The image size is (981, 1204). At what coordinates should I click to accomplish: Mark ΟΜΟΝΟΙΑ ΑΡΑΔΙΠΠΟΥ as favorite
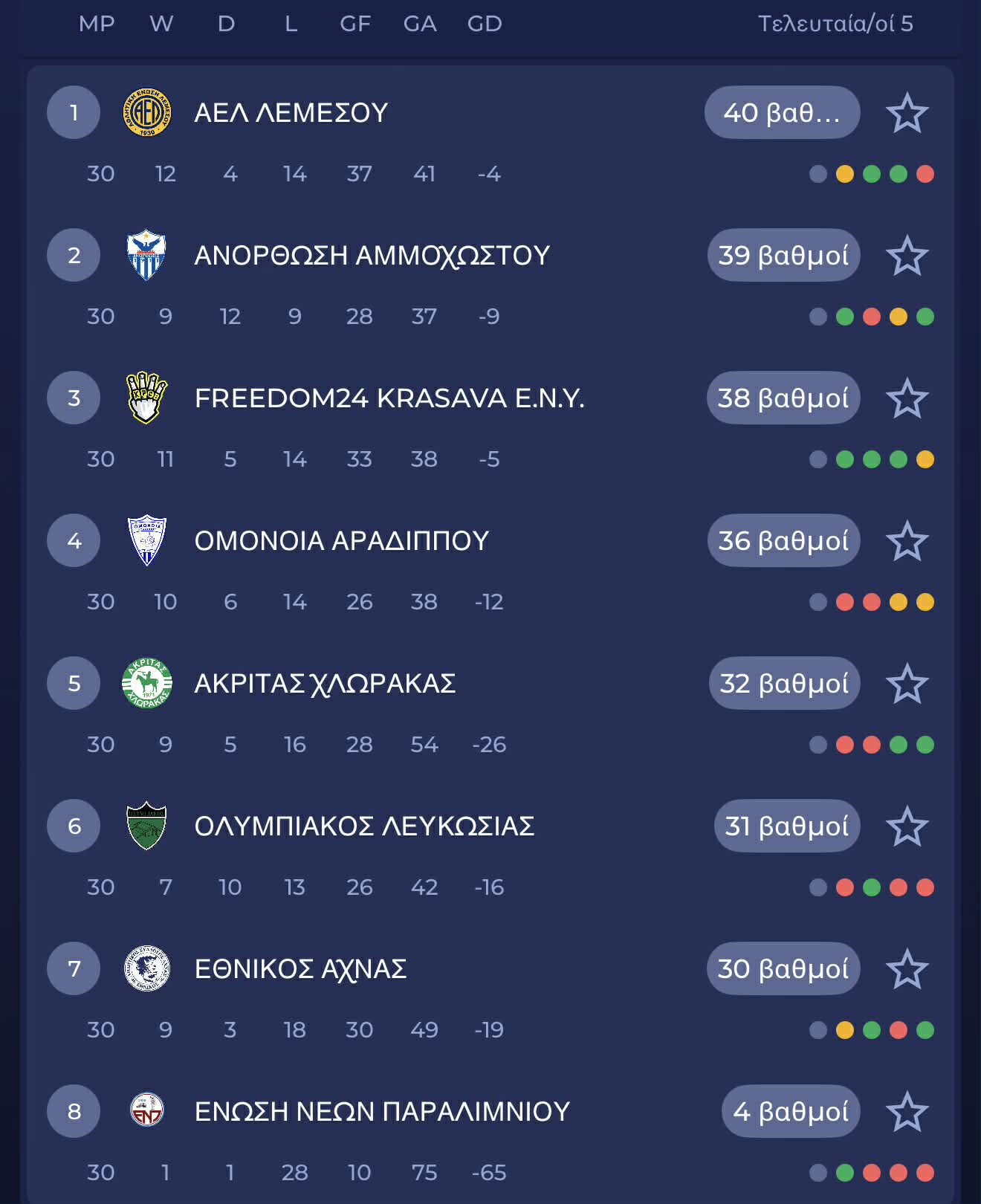click(907, 541)
